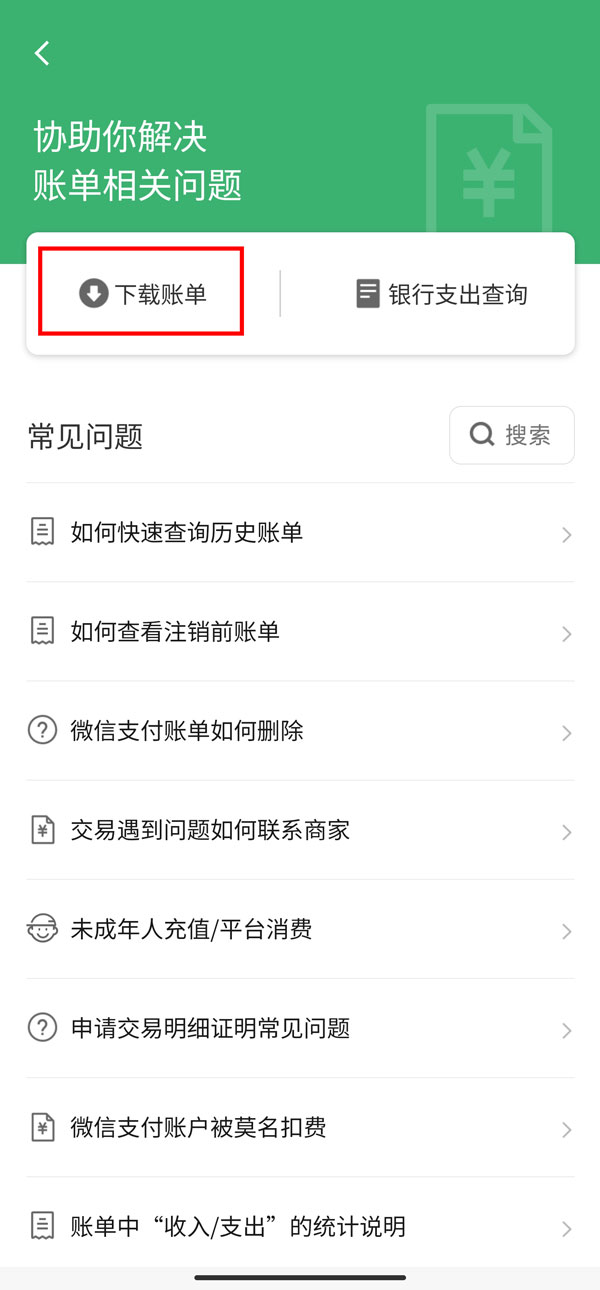
Task: Tap the 下载账单 download button
Action: point(142,294)
